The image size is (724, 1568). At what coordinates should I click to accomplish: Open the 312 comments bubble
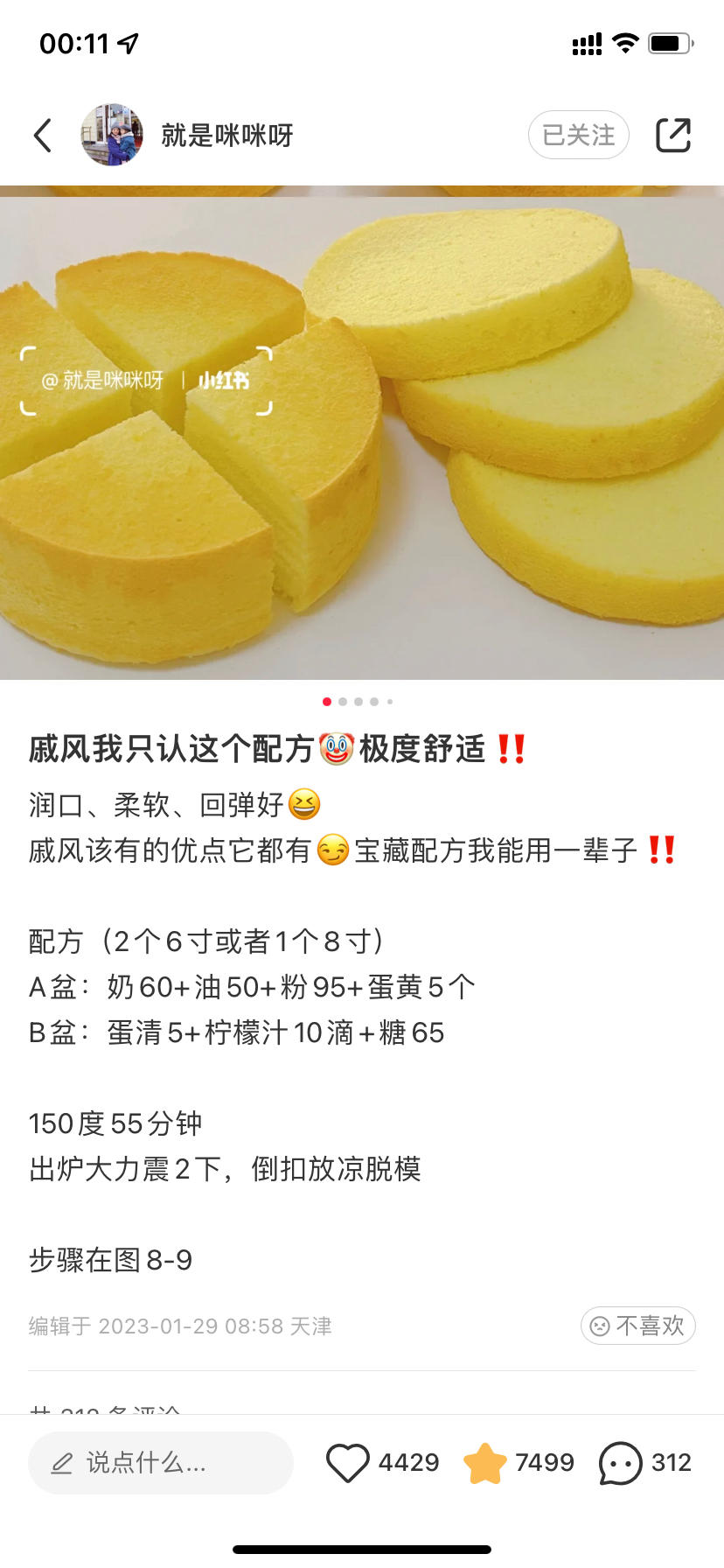coord(621,1462)
